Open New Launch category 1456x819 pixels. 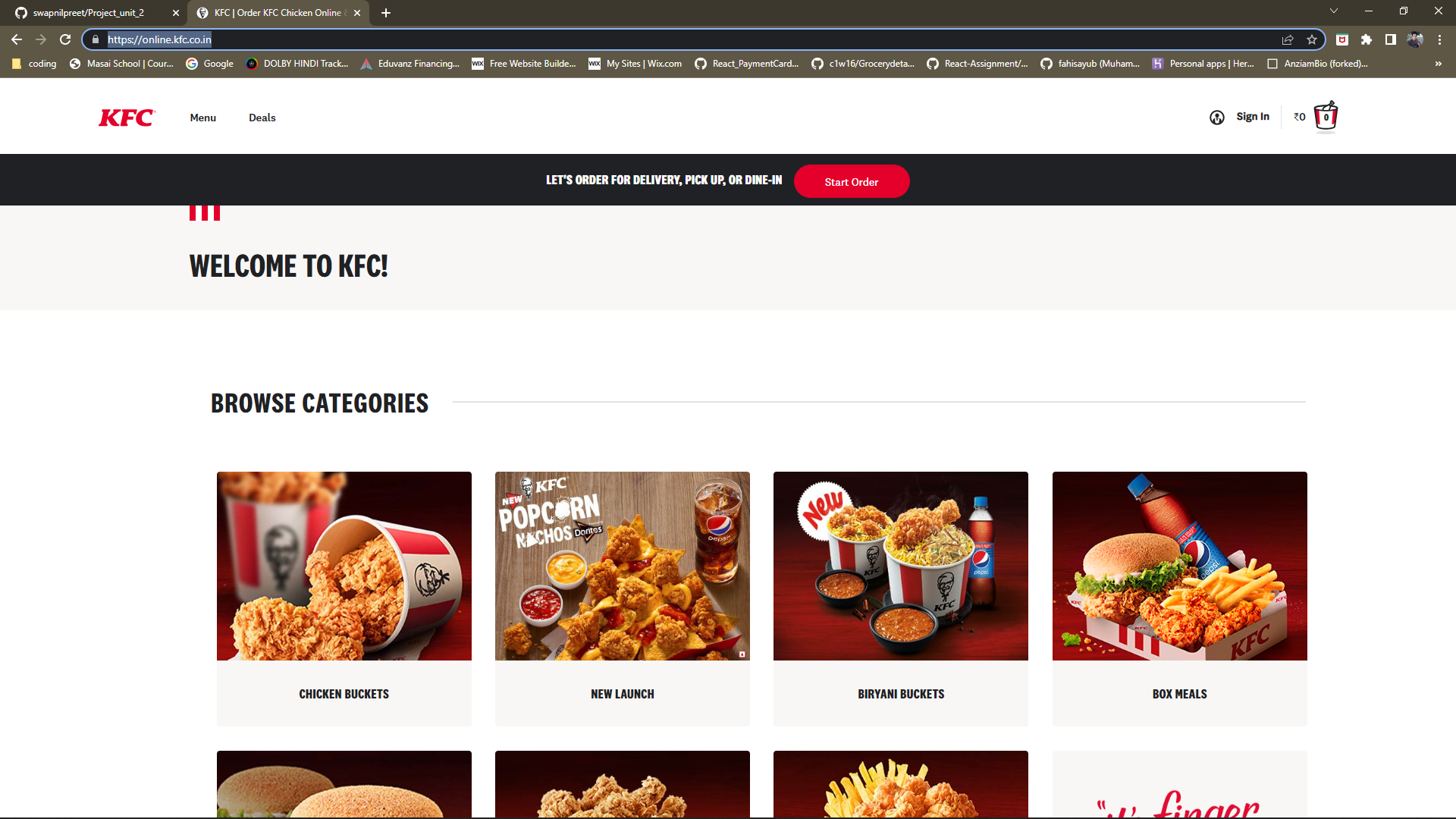[x=622, y=598]
